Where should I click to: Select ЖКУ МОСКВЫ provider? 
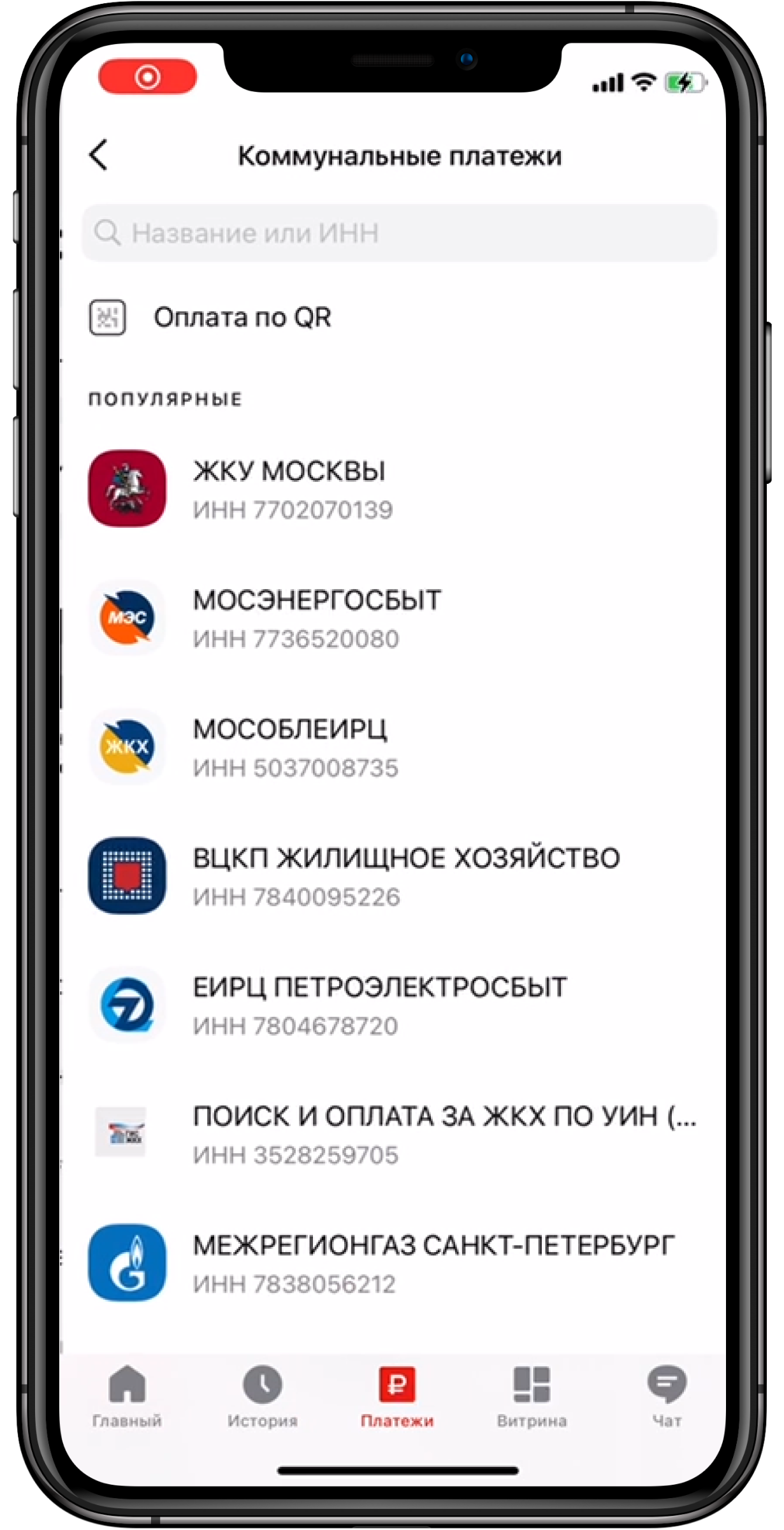pos(290,489)
